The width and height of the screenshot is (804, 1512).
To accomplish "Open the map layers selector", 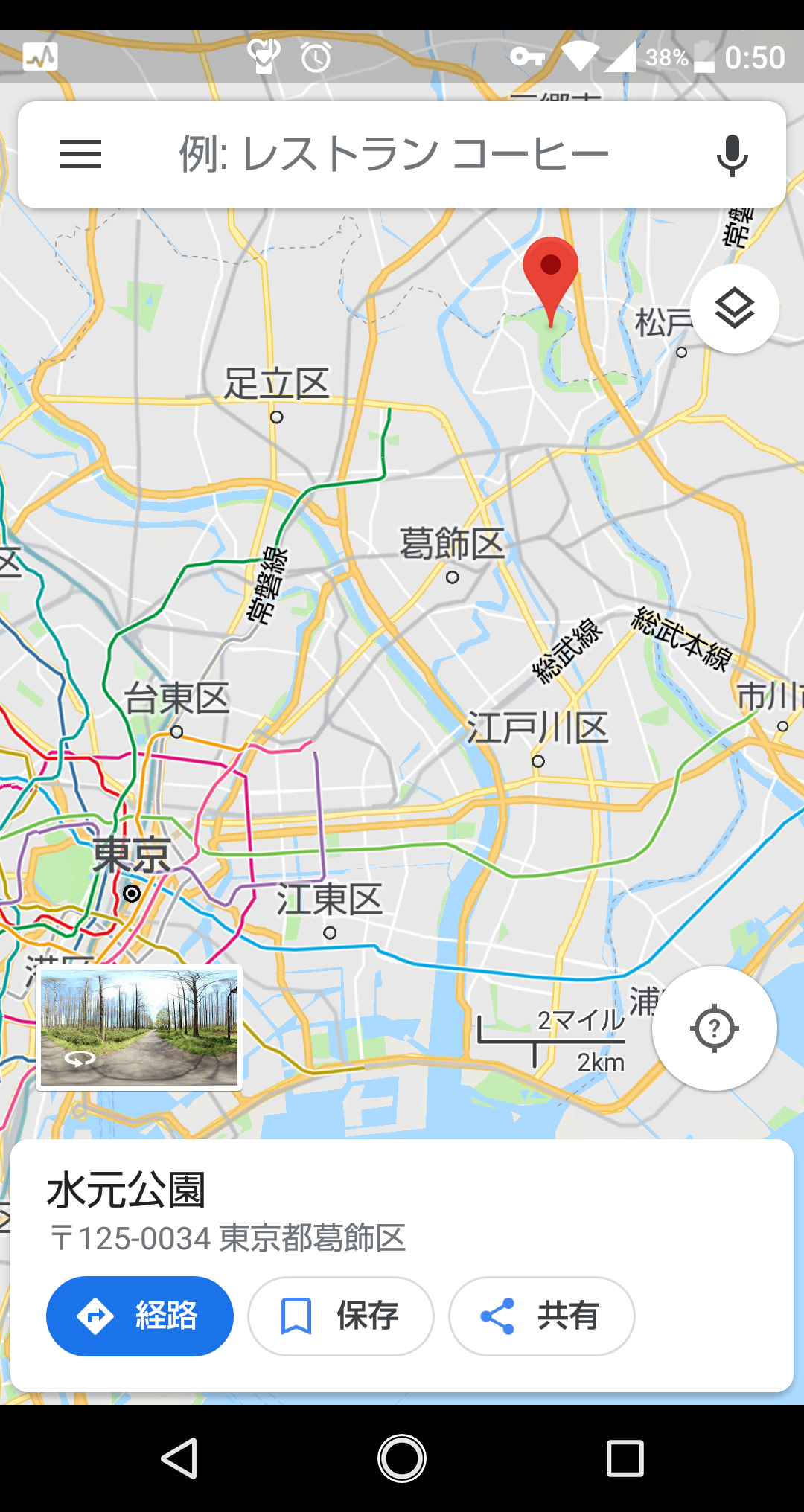I will [x=735, y=309].
